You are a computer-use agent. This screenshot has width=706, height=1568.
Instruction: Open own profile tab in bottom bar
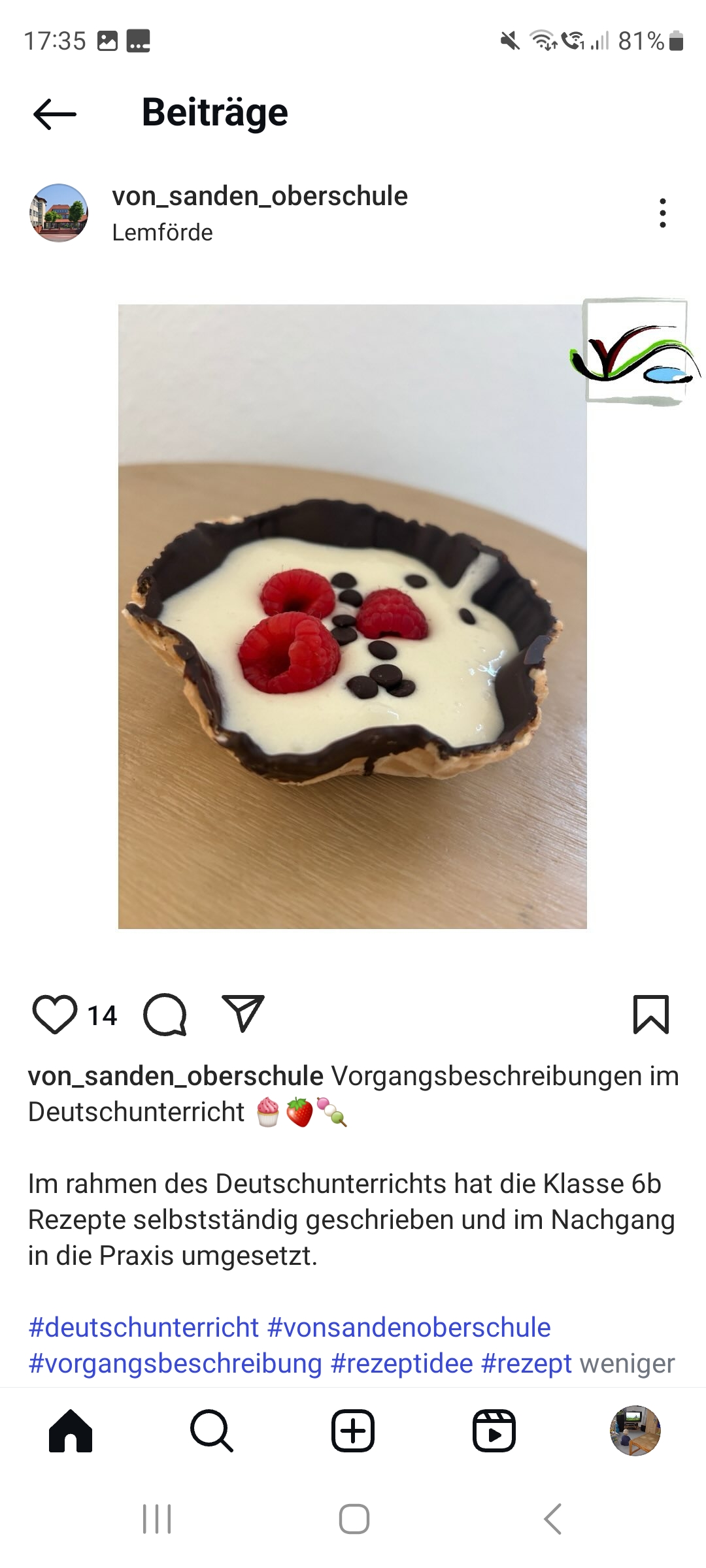(635, 1431)
